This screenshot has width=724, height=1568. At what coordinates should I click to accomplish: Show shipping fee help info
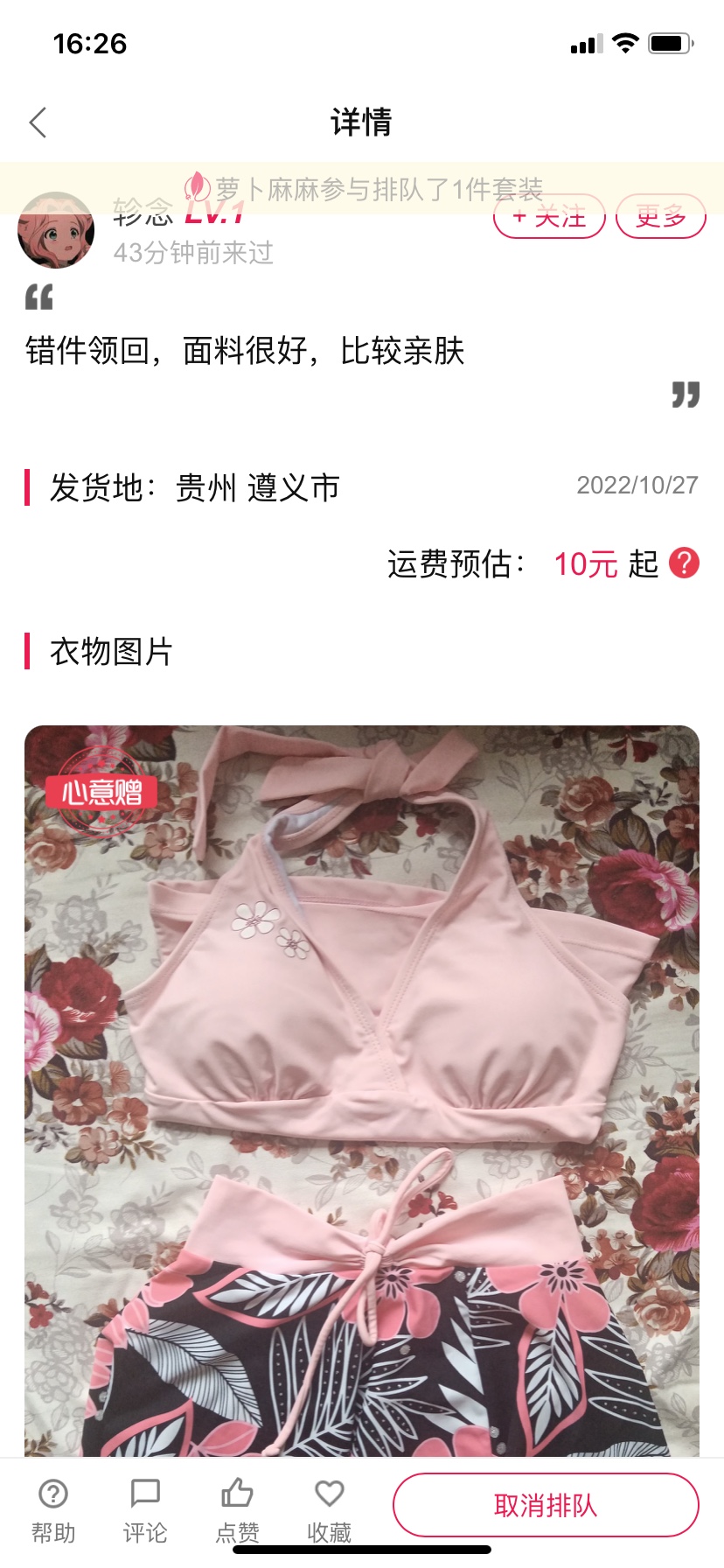684,563
